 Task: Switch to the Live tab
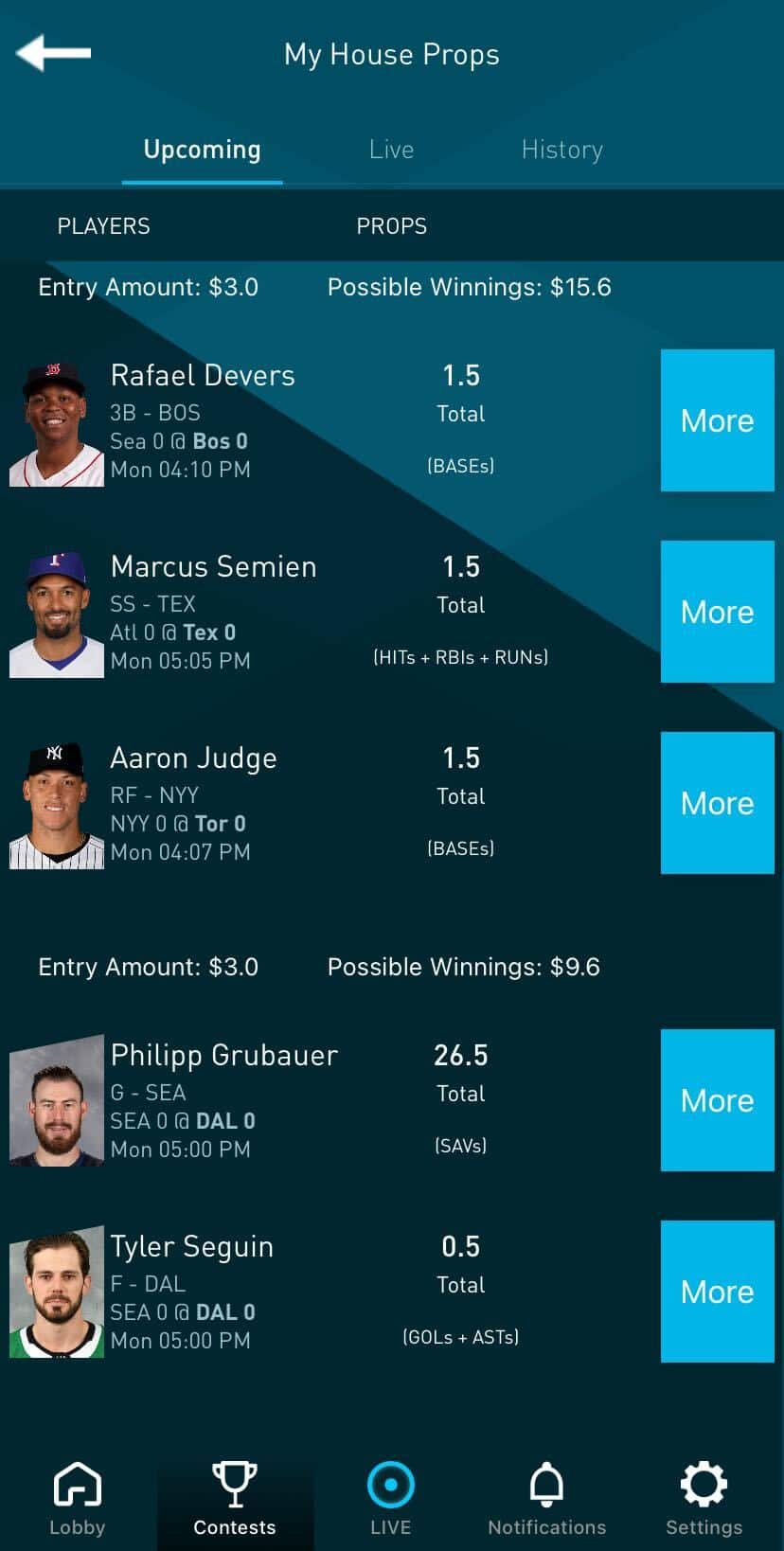pyautogui.click(x=391, y=150)
